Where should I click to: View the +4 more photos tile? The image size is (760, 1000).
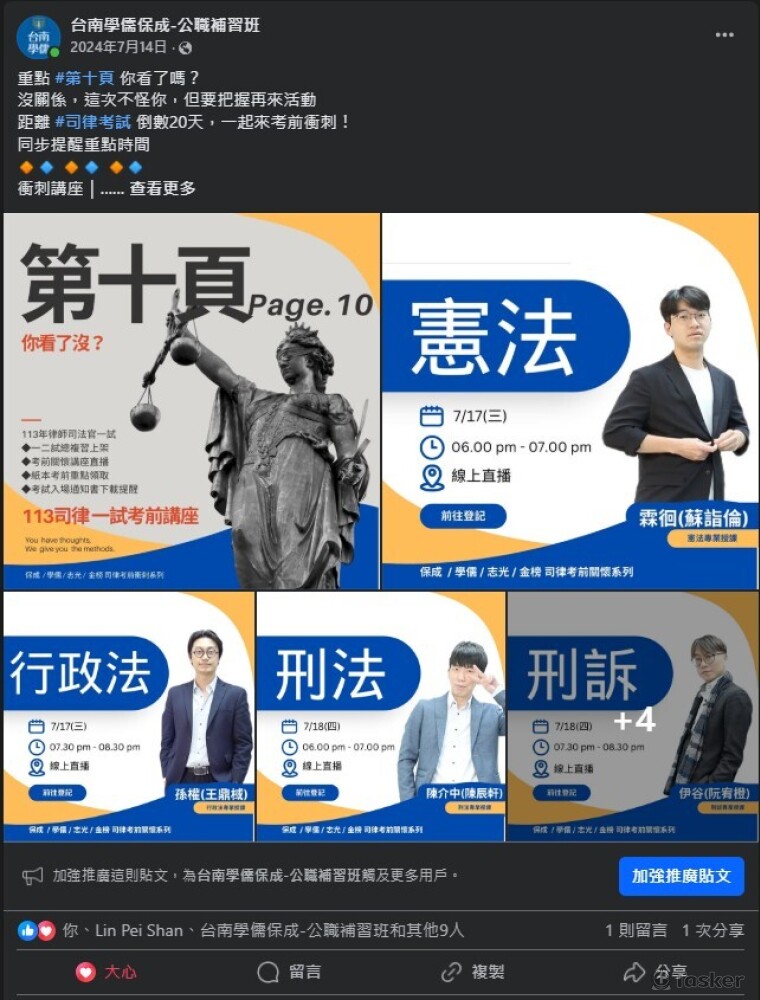[632, 716]
